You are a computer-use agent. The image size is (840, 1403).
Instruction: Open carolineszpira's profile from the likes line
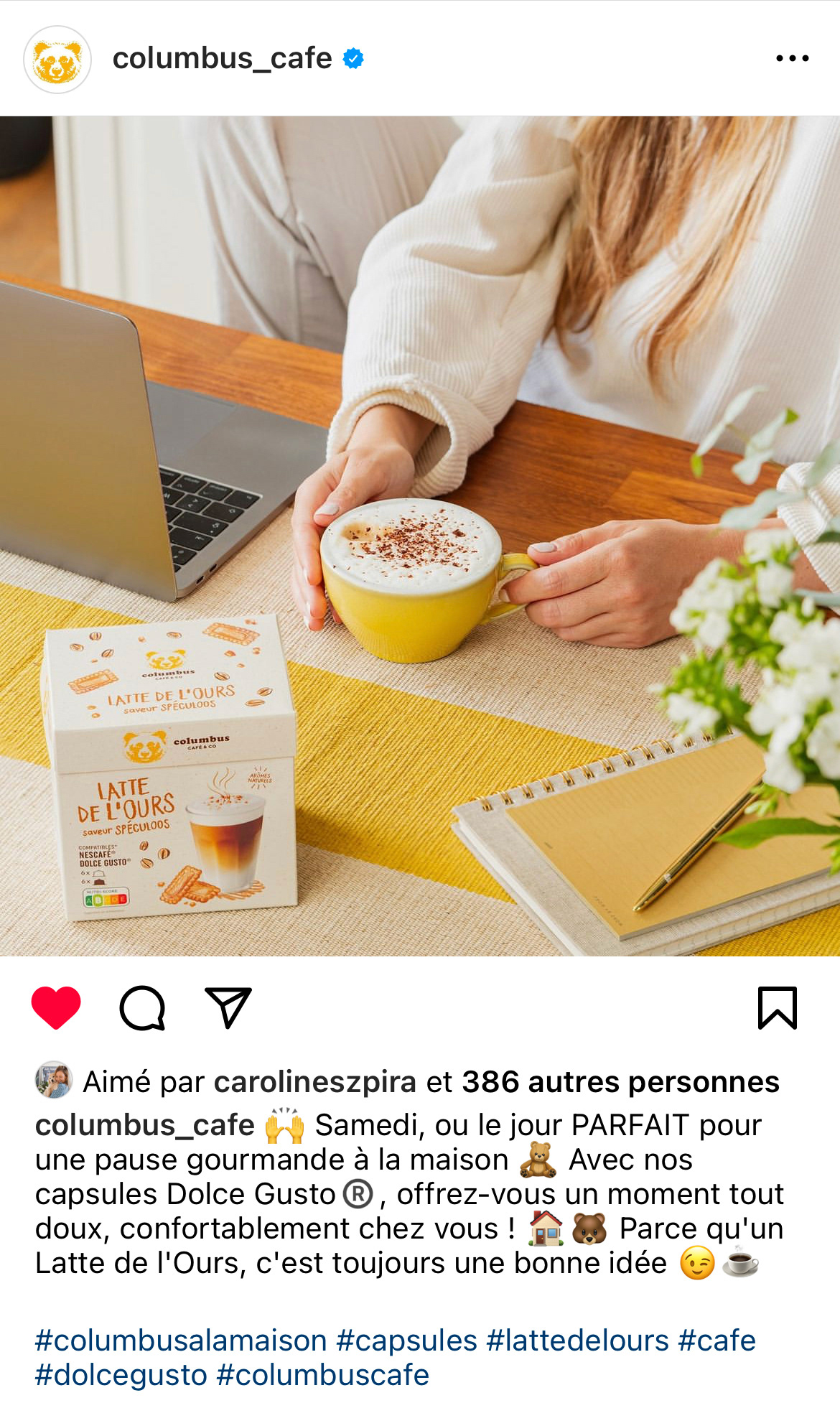pyautogui.click(x=314, y=1082)
